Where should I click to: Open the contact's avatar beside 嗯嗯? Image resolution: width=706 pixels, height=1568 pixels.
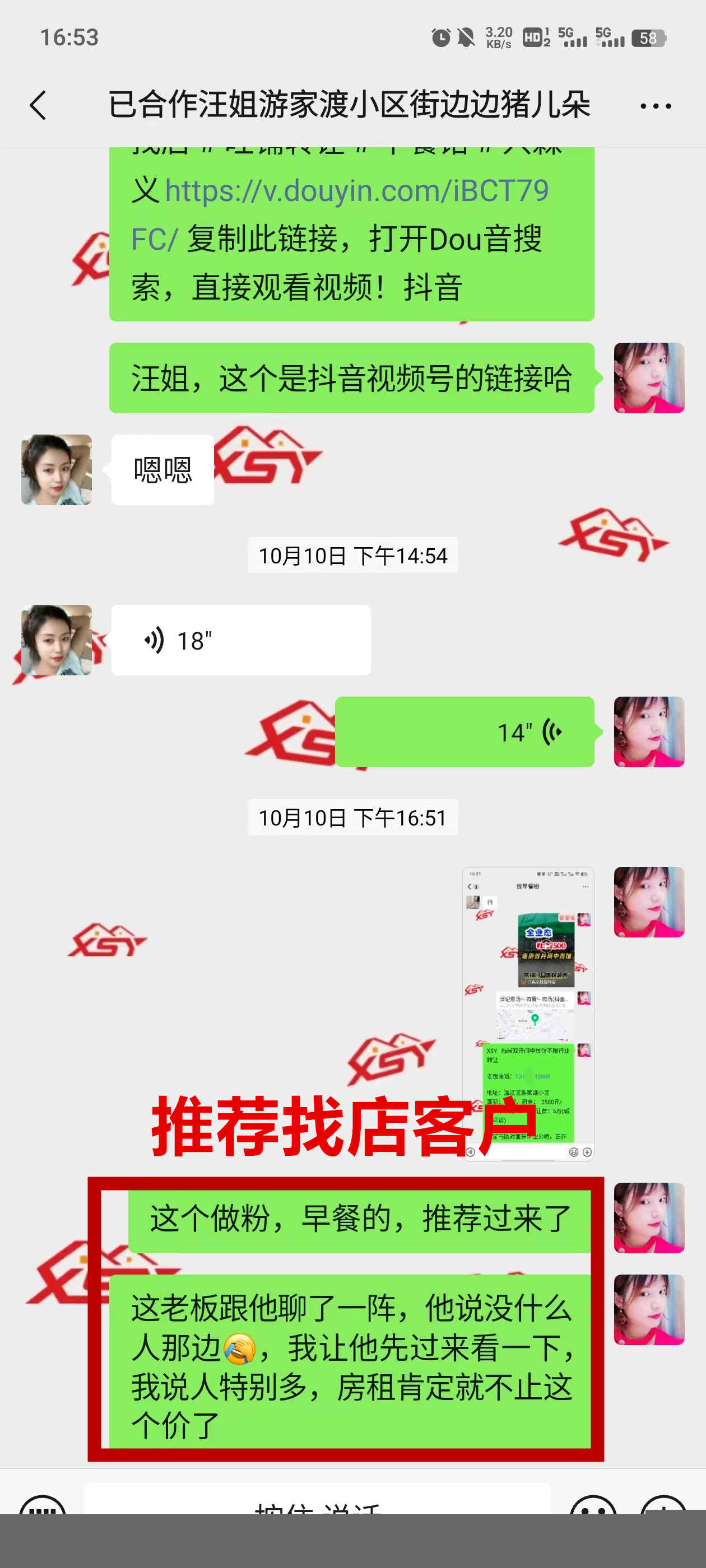click(57, 469)
